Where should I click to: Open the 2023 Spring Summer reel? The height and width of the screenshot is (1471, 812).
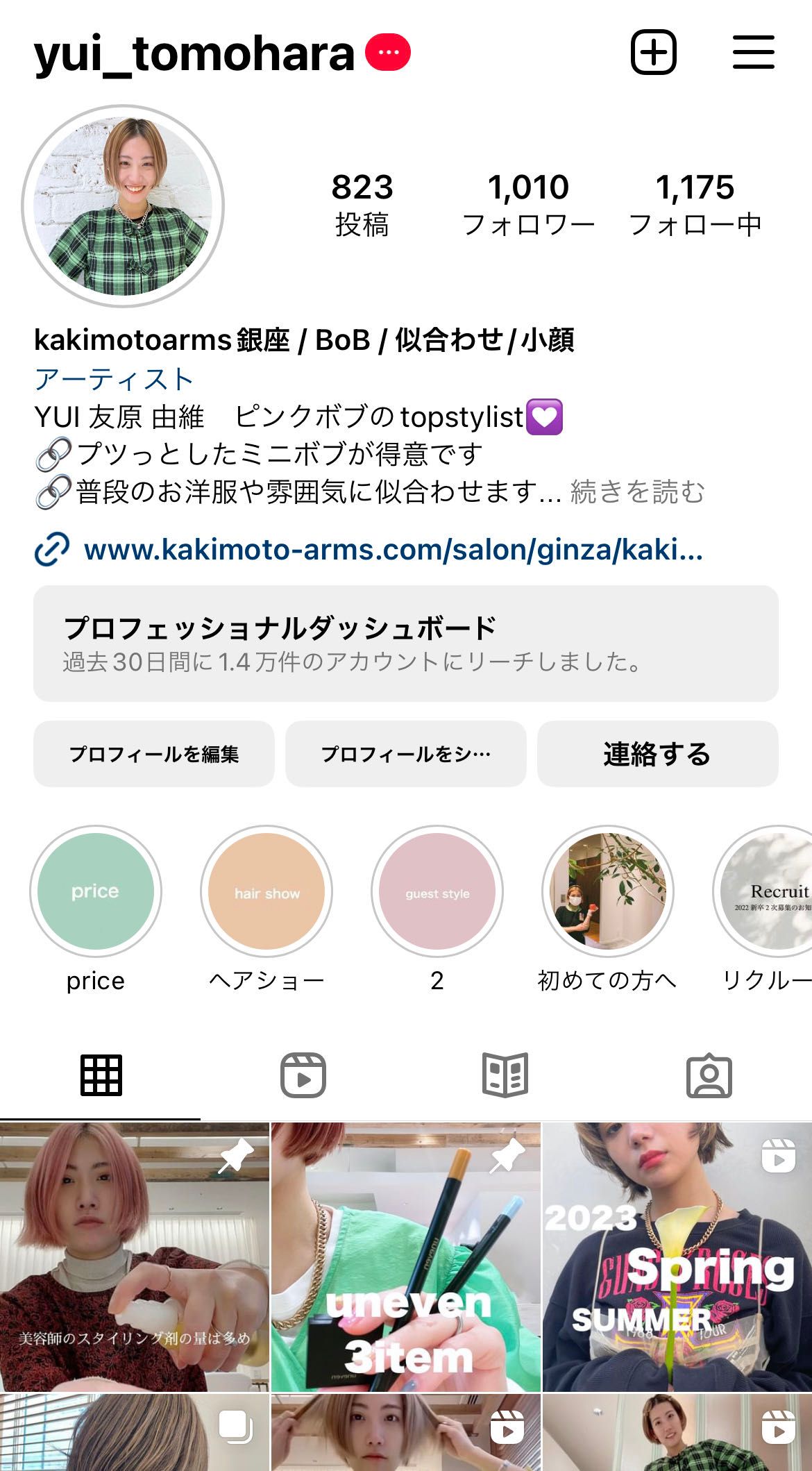point(677,1256)
